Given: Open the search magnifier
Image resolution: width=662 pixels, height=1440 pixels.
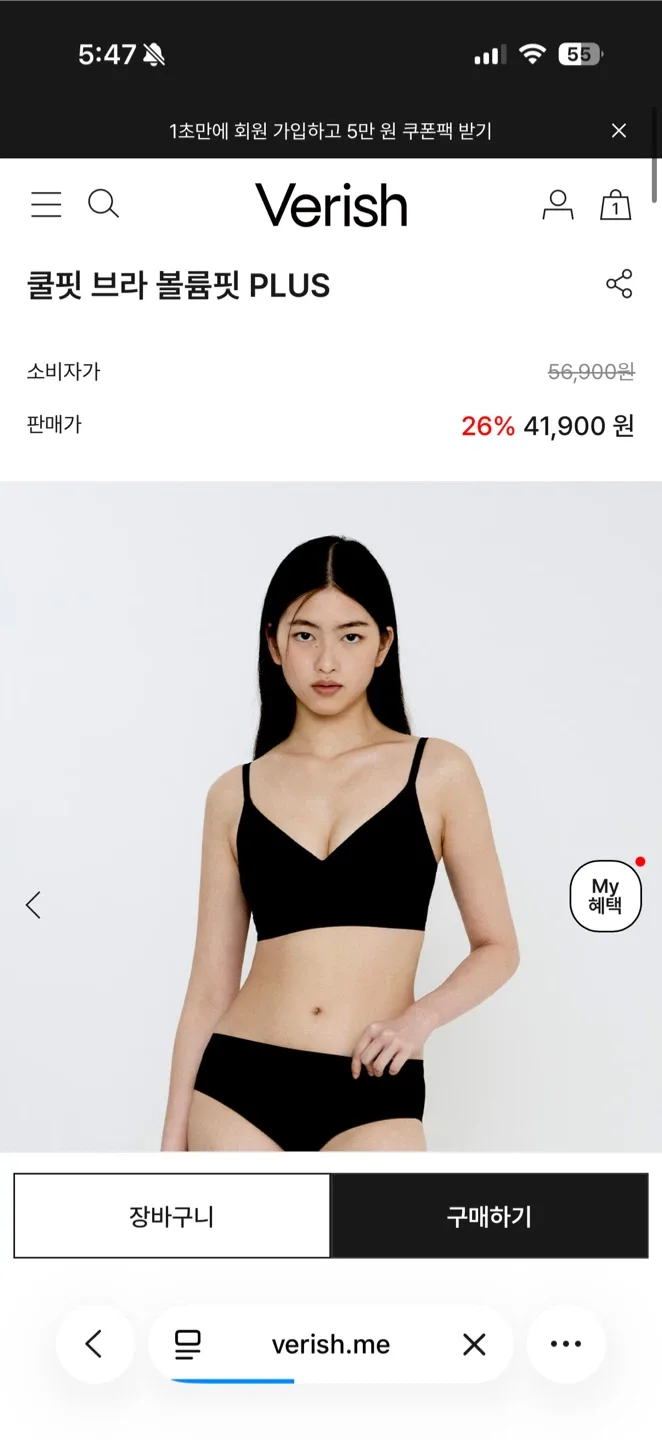Looking at the screenshot, I should click(103, 204).
